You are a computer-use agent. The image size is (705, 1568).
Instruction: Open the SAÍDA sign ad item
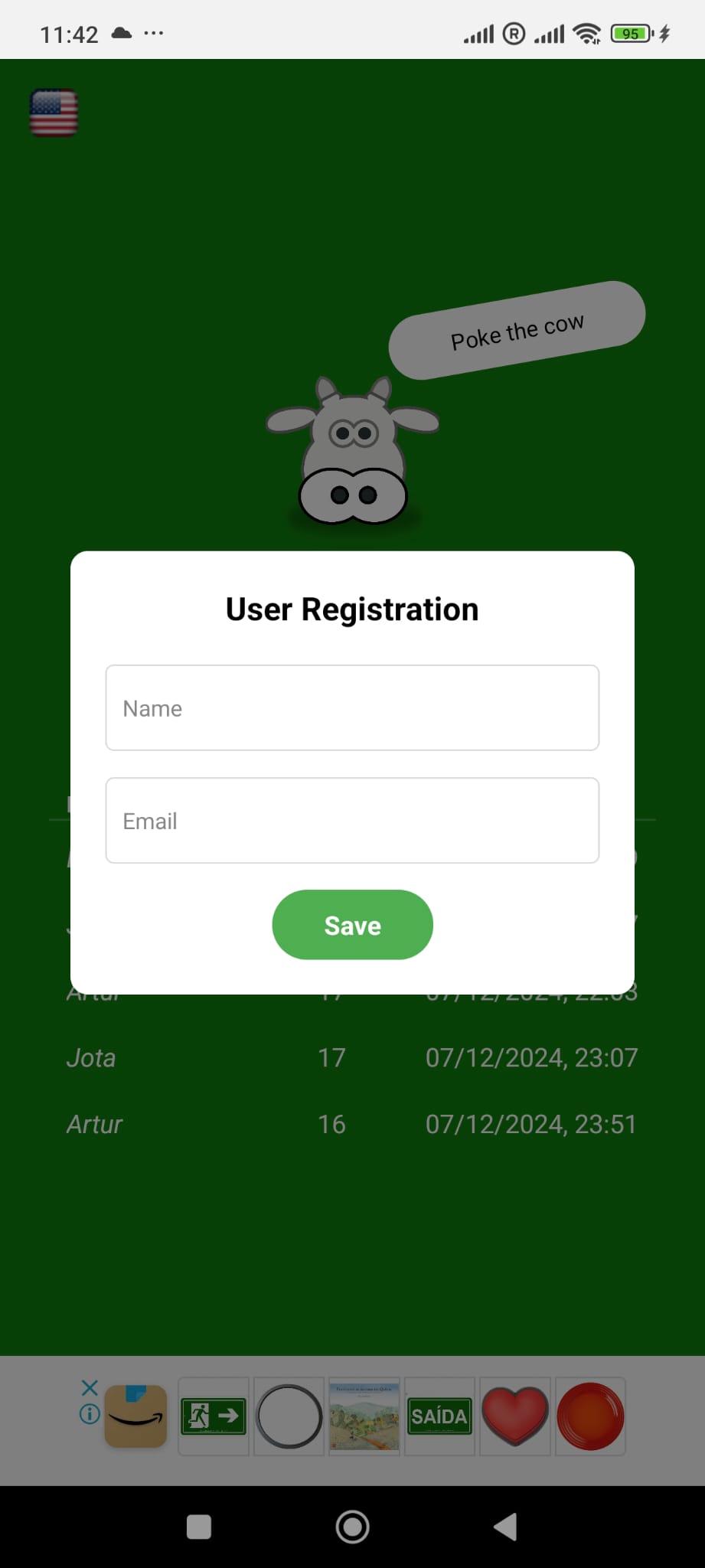click(x=439, y=1416)
